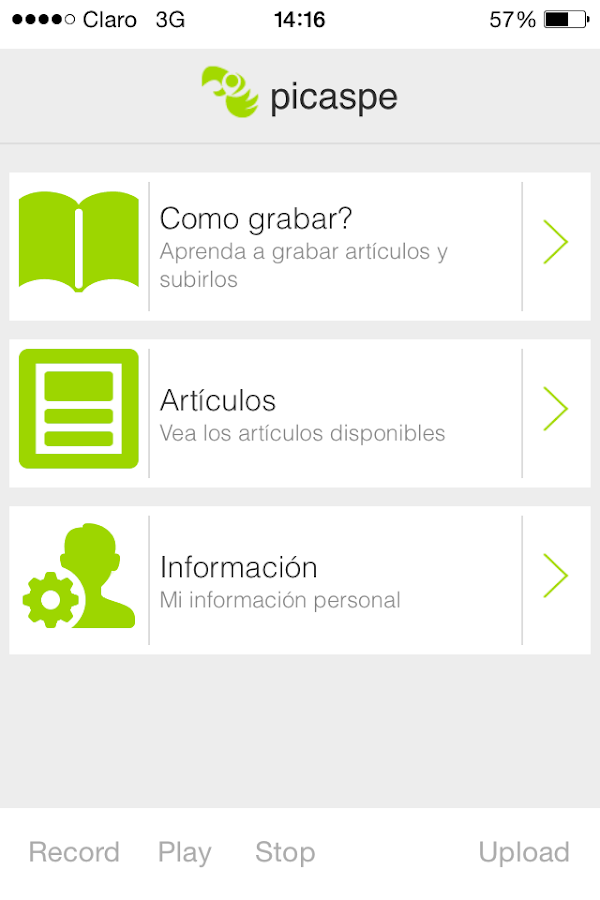Tap Play to hear the recording
The image size is (600, 900).
click(185, 852)
